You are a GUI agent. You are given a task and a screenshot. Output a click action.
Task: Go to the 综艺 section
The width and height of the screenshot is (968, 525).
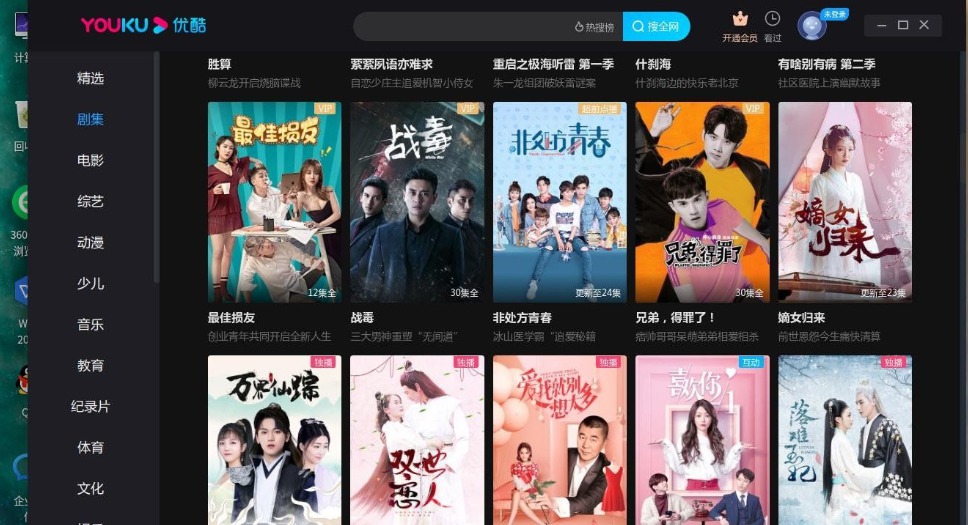point(90,201)
